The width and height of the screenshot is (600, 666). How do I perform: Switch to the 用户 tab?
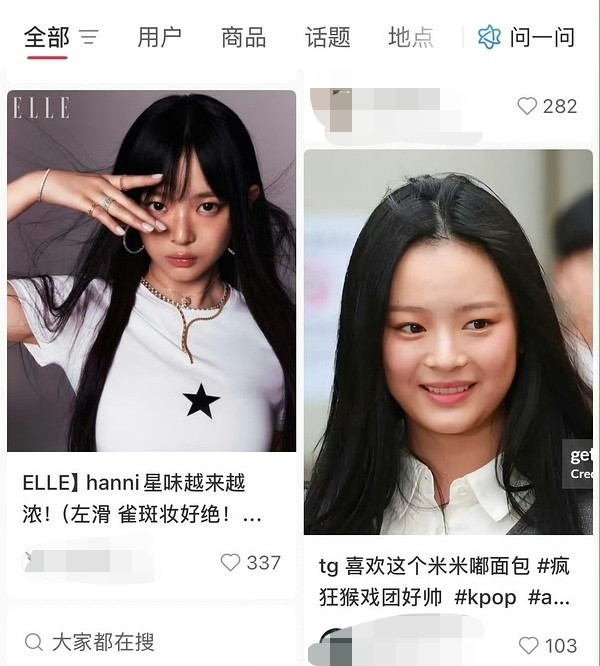coord(159,38)
